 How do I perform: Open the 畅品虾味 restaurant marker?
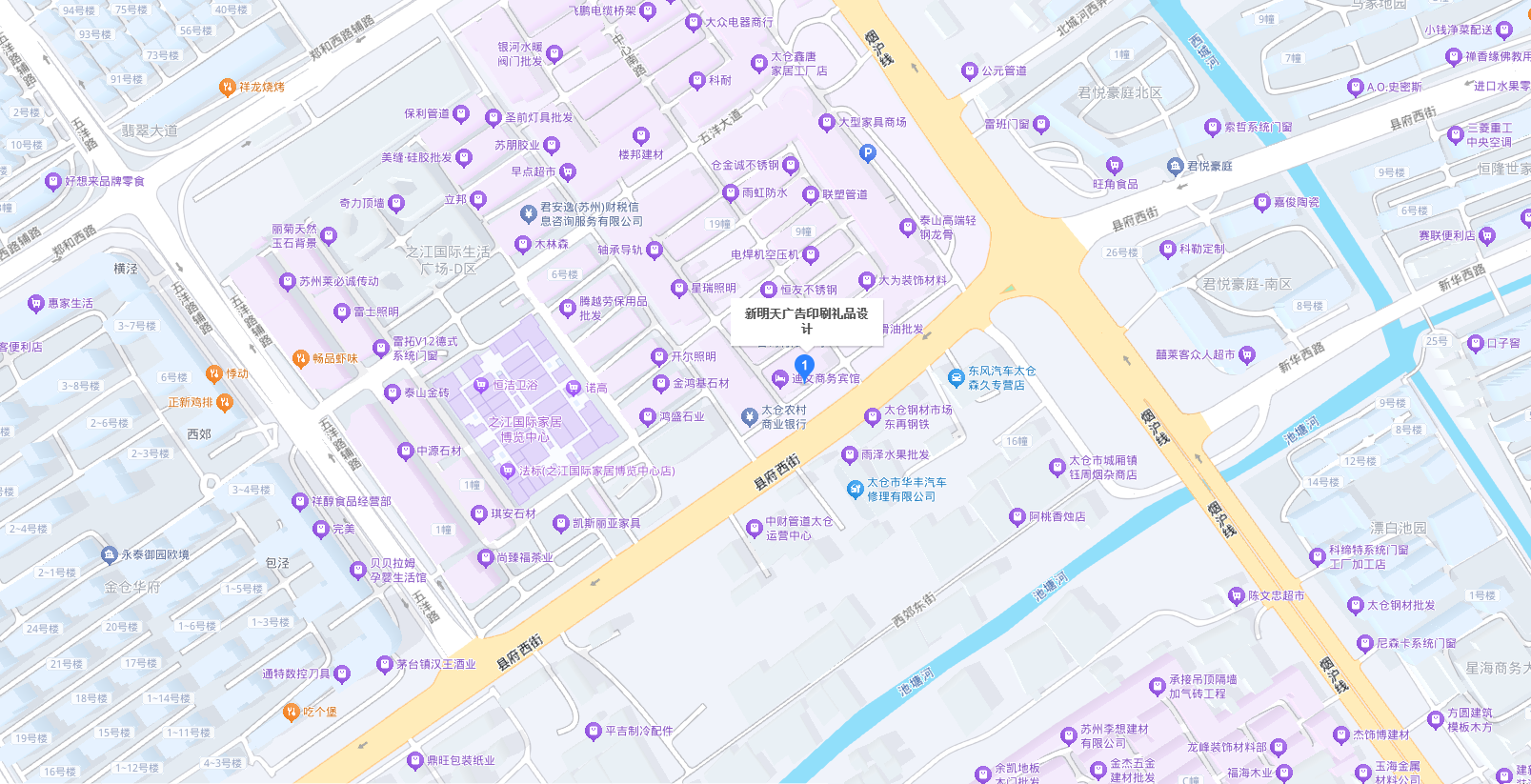[x=301, y=359]
